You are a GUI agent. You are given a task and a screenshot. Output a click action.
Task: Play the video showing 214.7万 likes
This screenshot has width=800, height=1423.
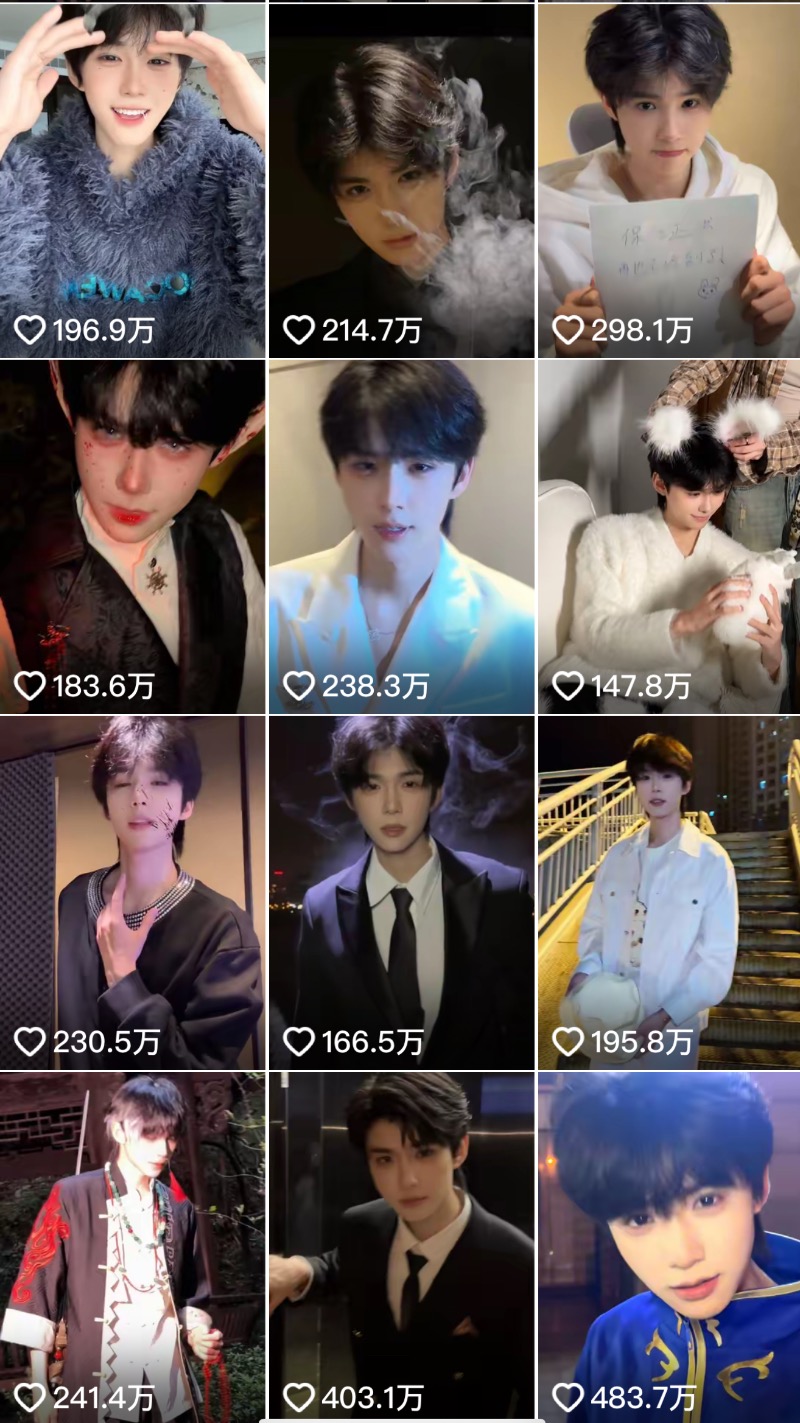pyautogui.click(x=401, y=180)
